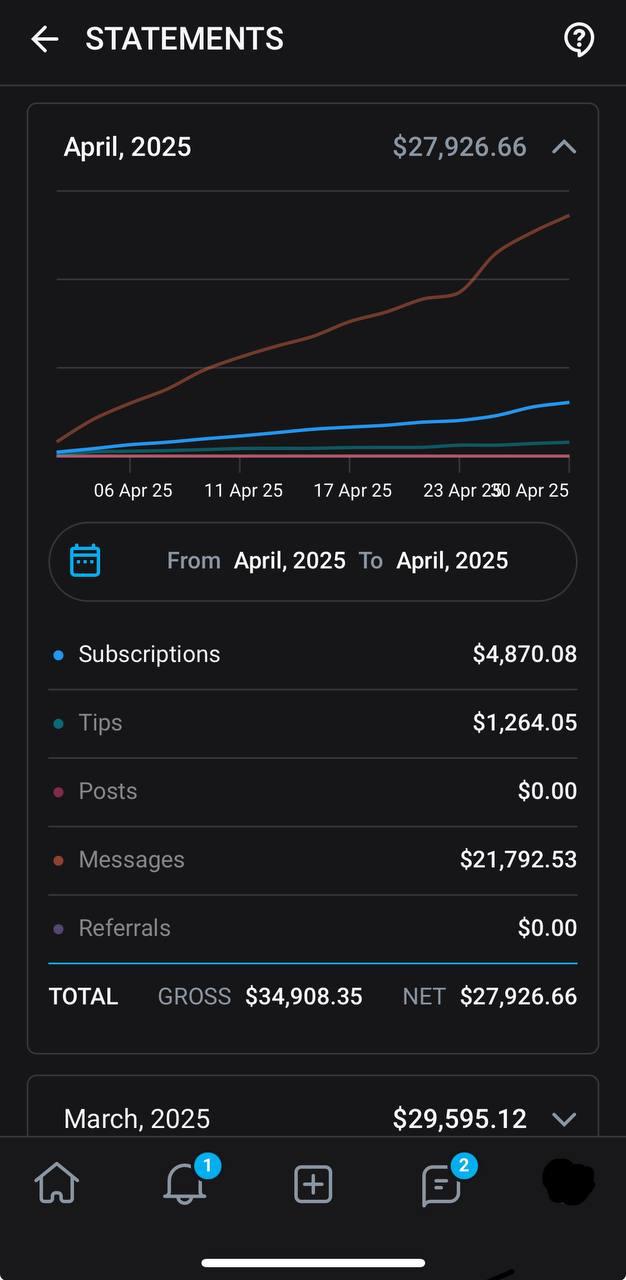
Task: Go back from the Statements screen
Action: click(x=45, y=39)
